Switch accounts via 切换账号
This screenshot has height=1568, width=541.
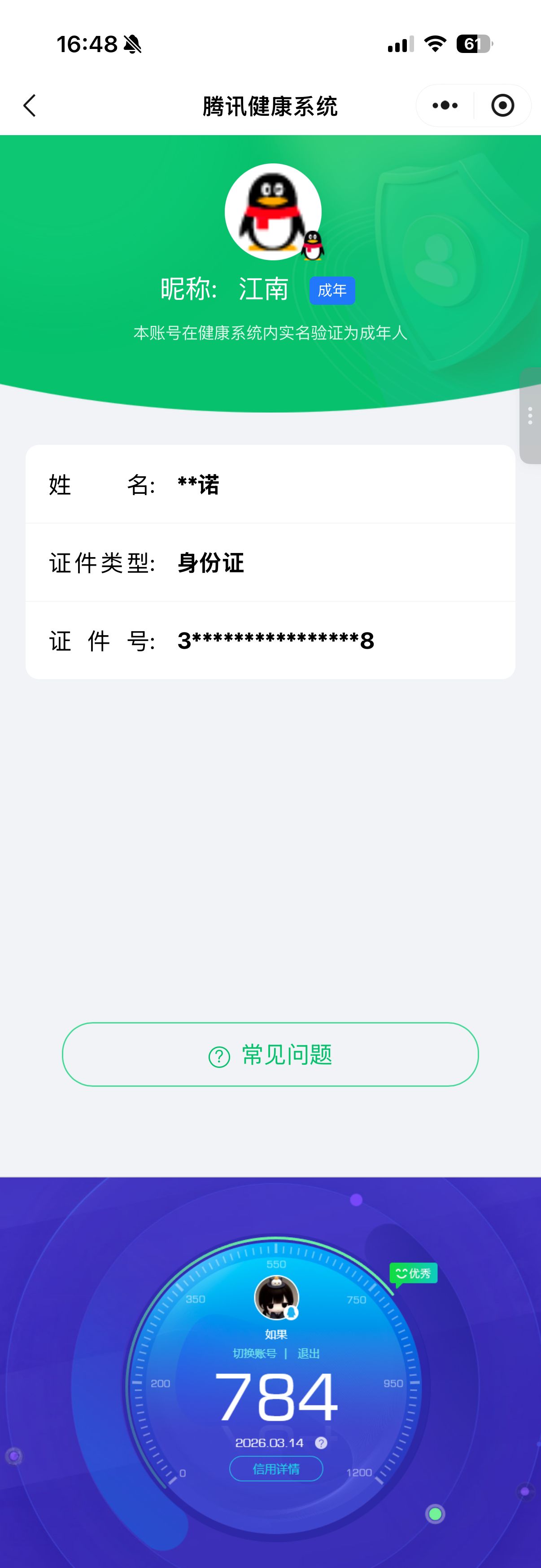[254, 1354]
